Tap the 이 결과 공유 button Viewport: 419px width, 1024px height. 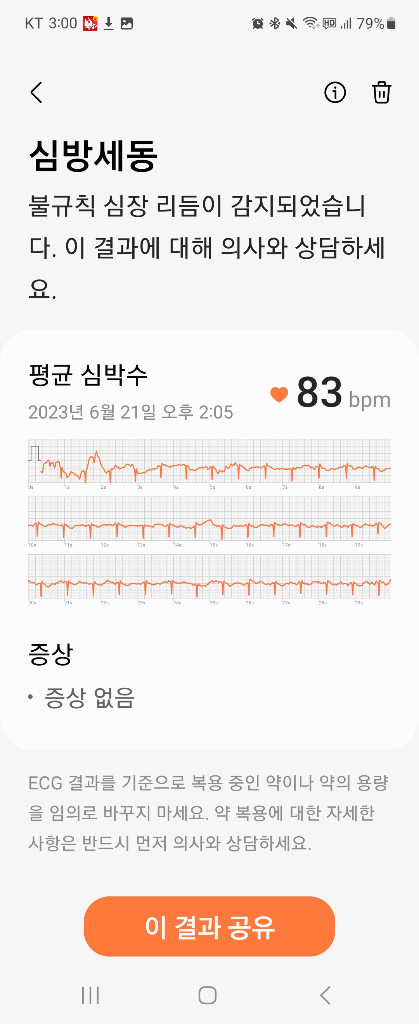click(210, 926)
